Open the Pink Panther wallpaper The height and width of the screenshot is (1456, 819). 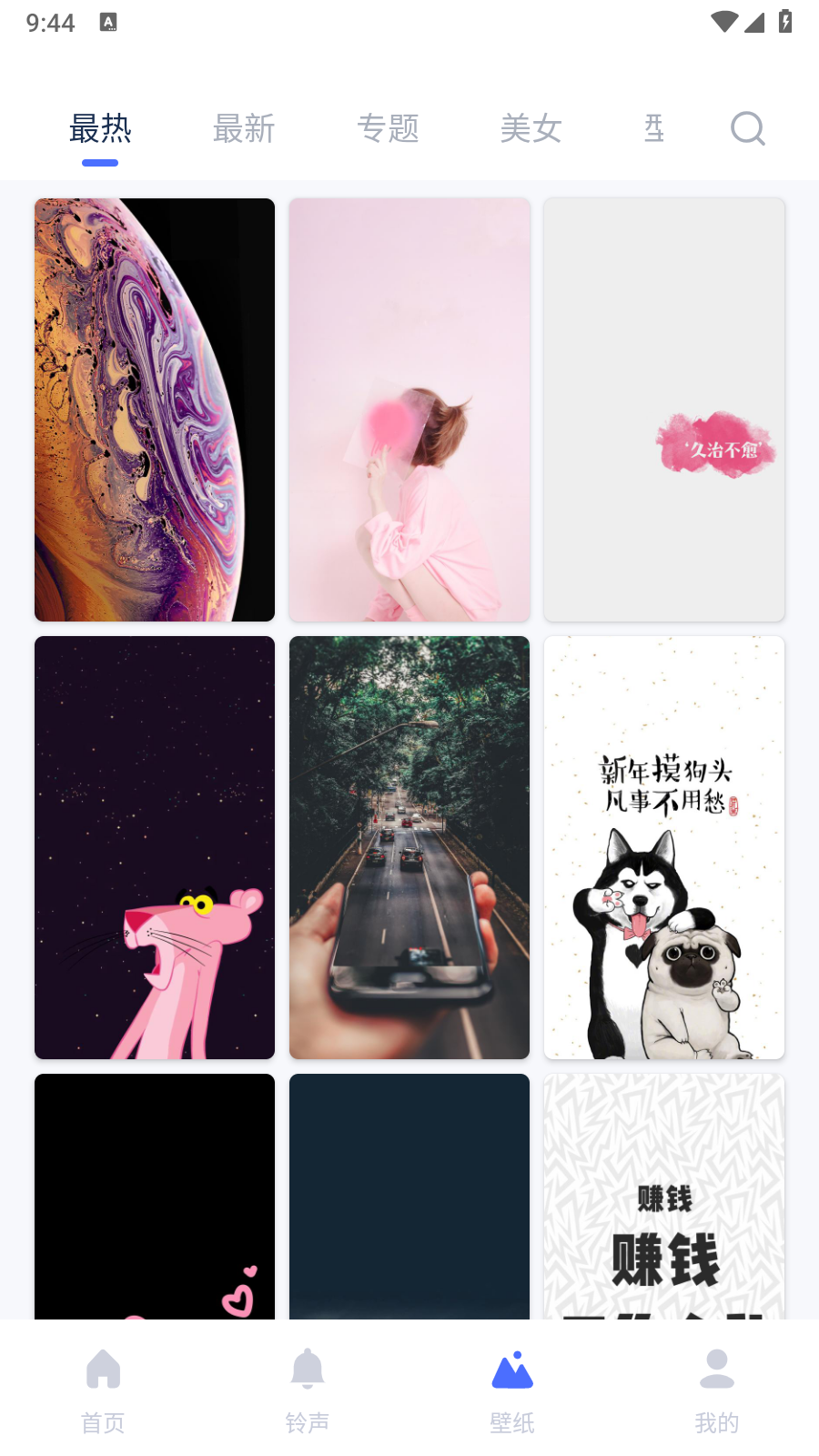tap(155, 847)
